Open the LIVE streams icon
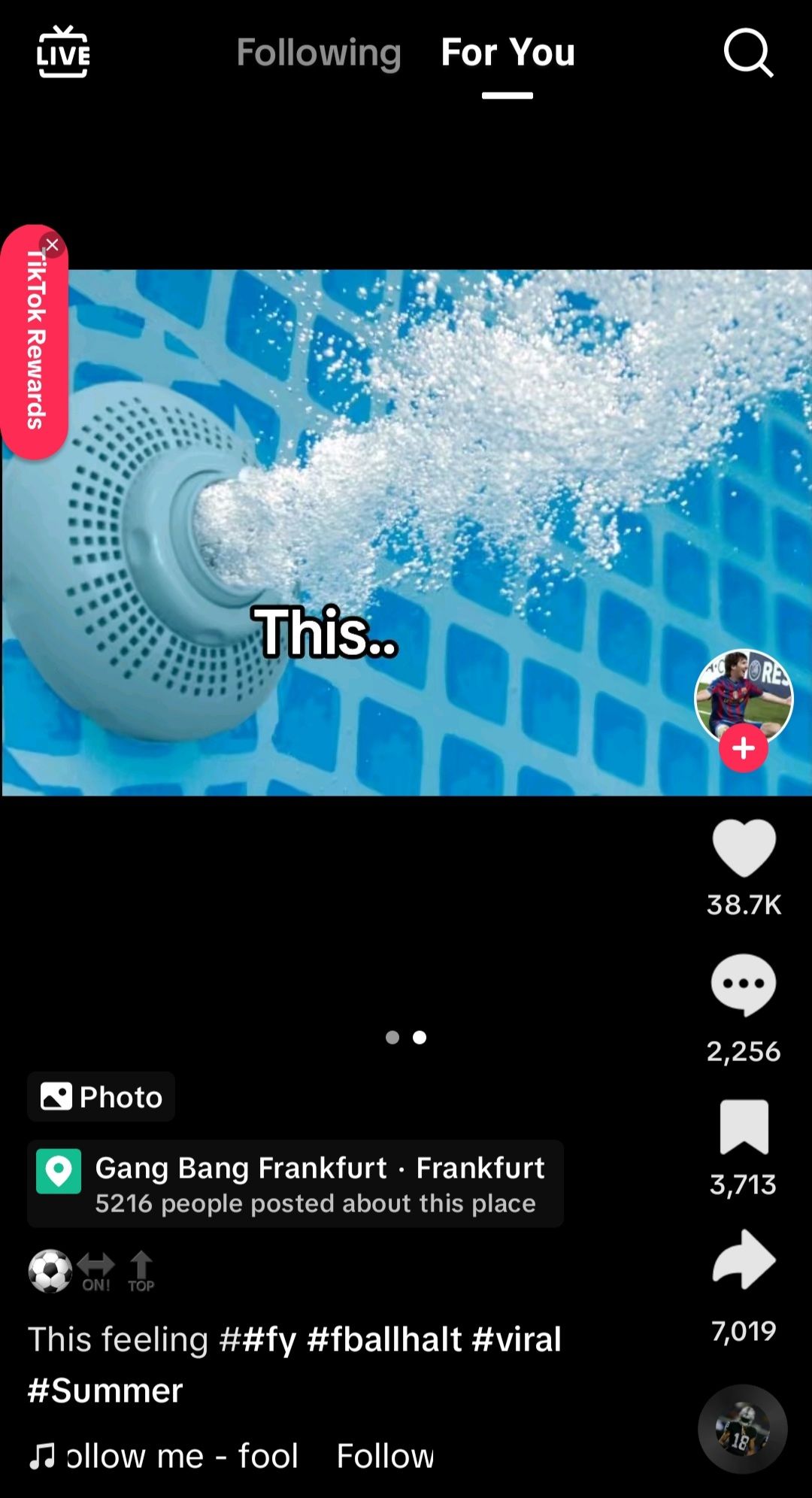The width and height of the screenshot is (812, 1498). [63, 52]
